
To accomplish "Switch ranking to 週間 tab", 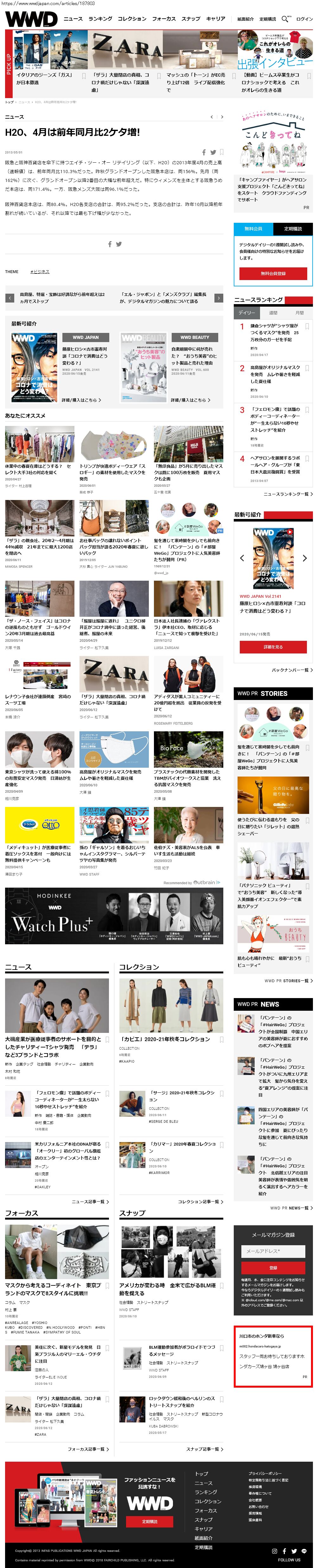I will coord(273,312).
